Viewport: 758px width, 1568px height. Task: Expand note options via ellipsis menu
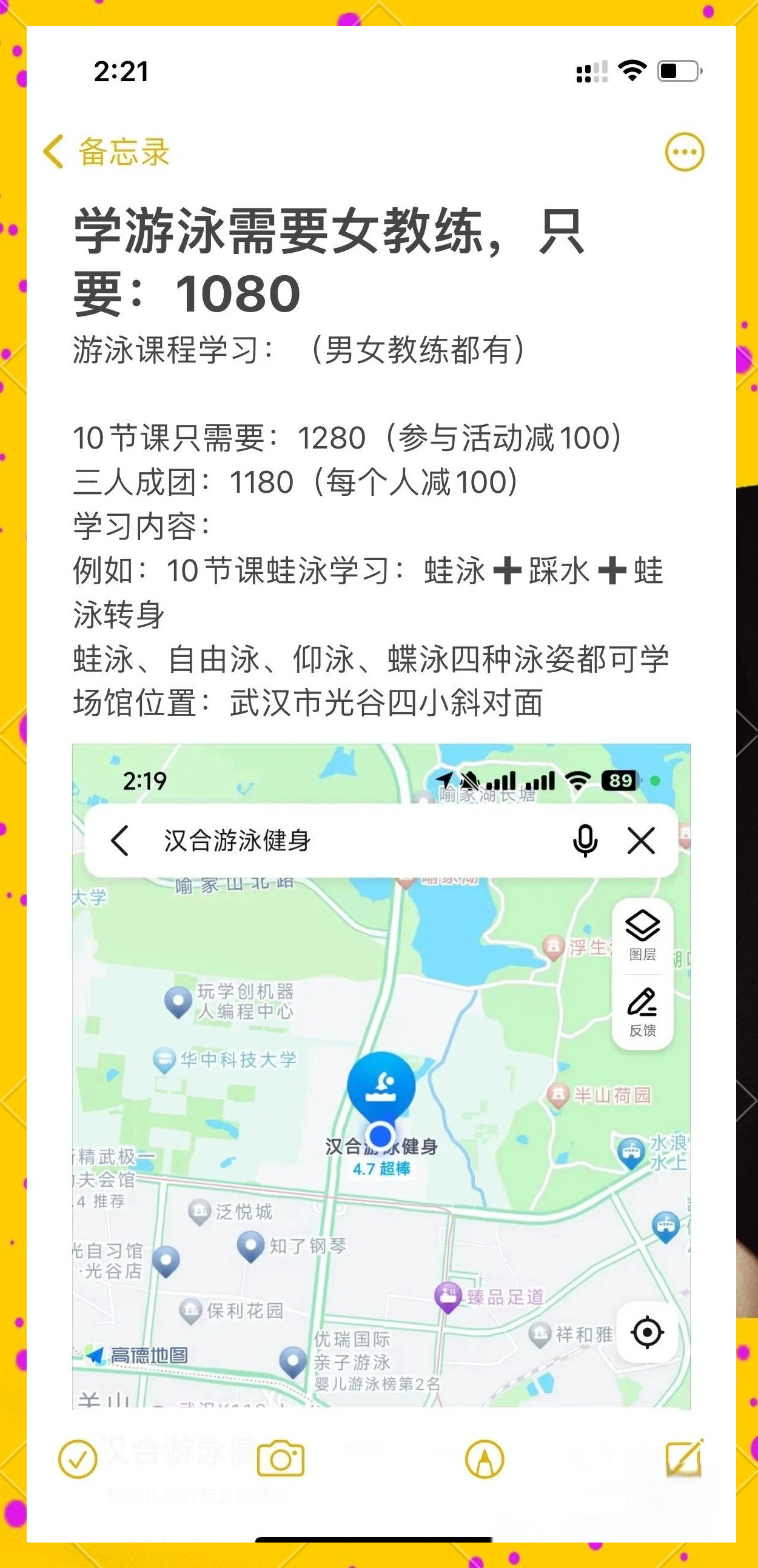[x=685, y=153]
